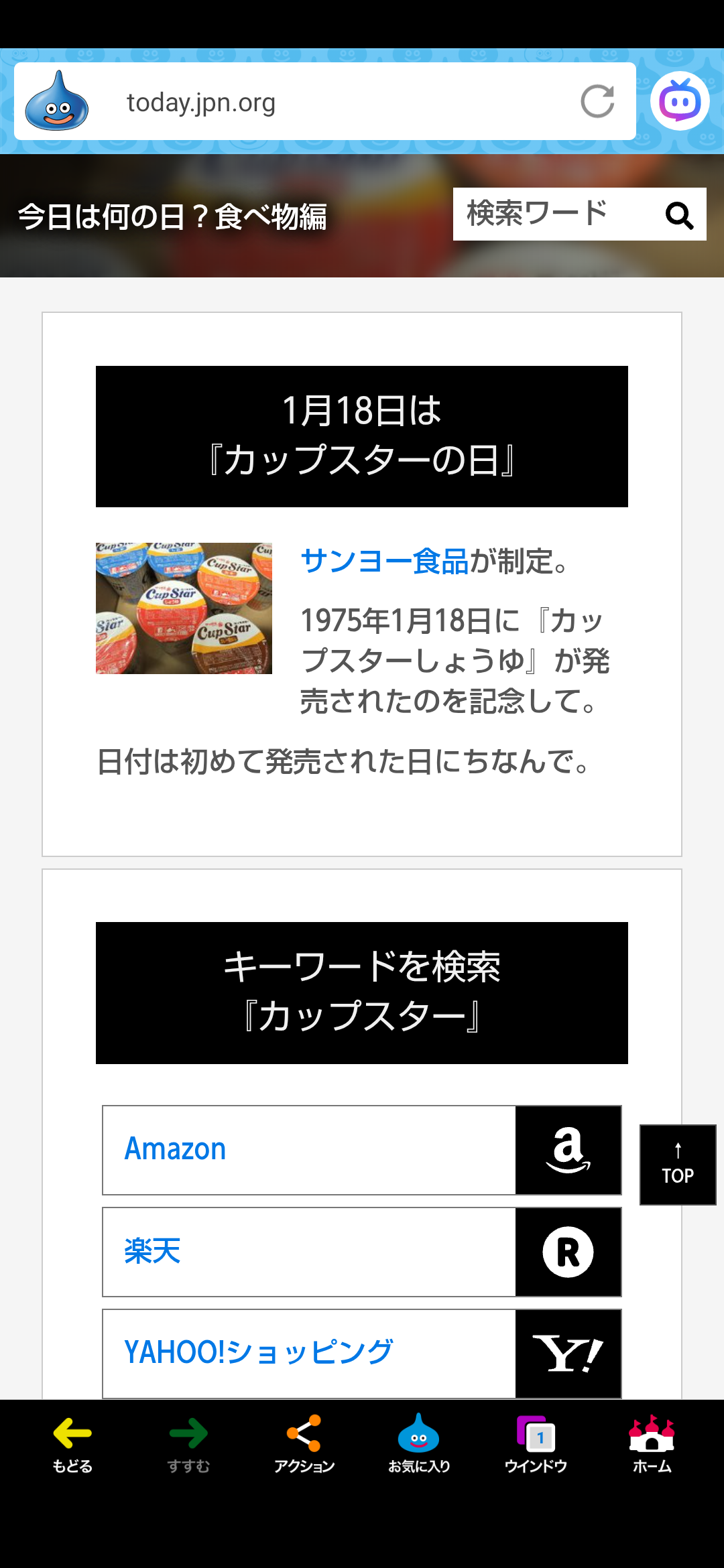Open お気に入り favorites
Image resolution: width=724 pixels, height=1568 pixels.
pyautogui.click(x=419, y=1444)
